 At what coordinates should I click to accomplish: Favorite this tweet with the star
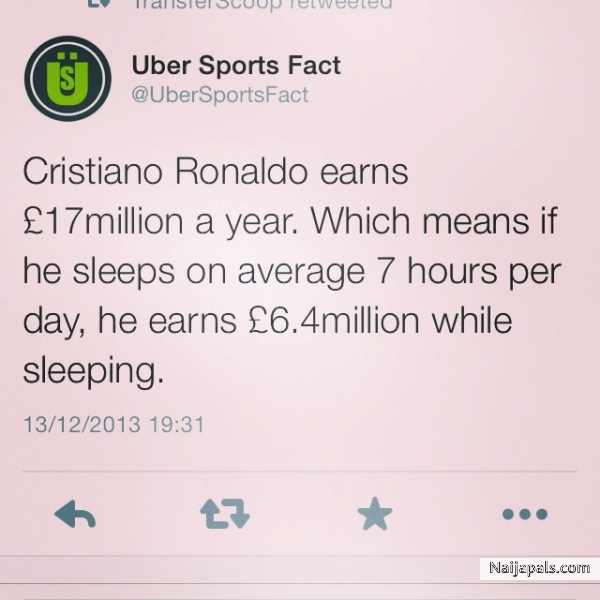coord(375,514)
